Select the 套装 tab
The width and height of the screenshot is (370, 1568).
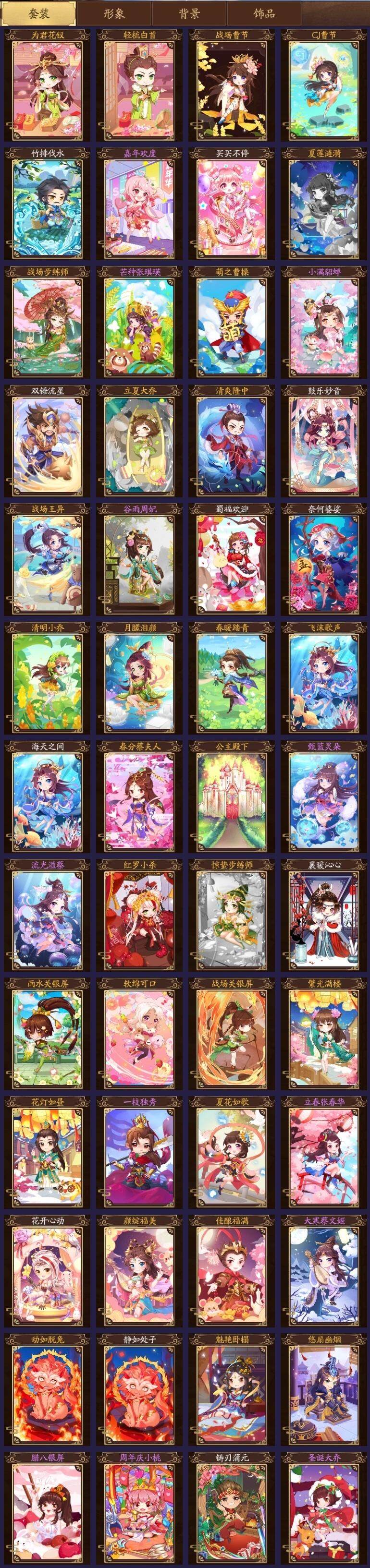coord(39,13)
